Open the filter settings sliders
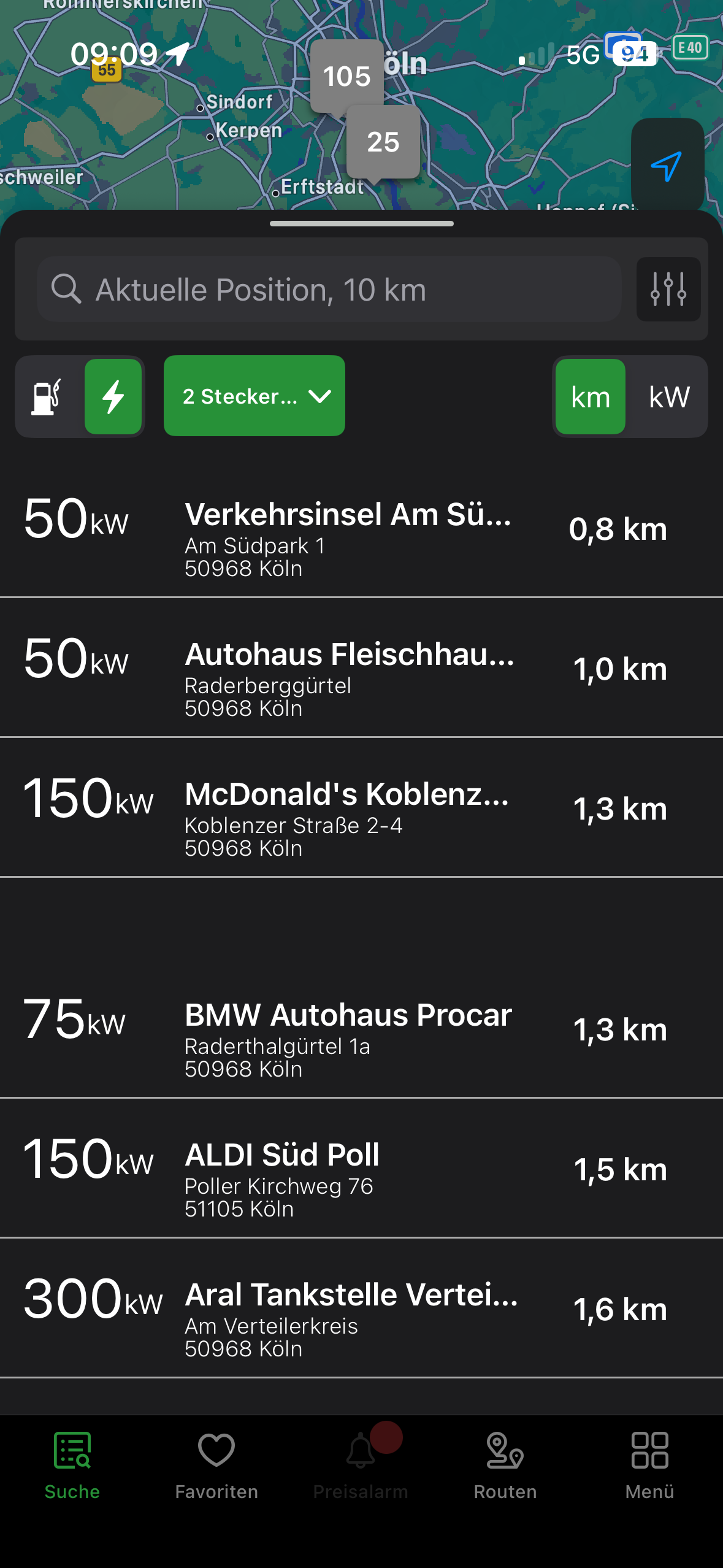 pos(668,289)
